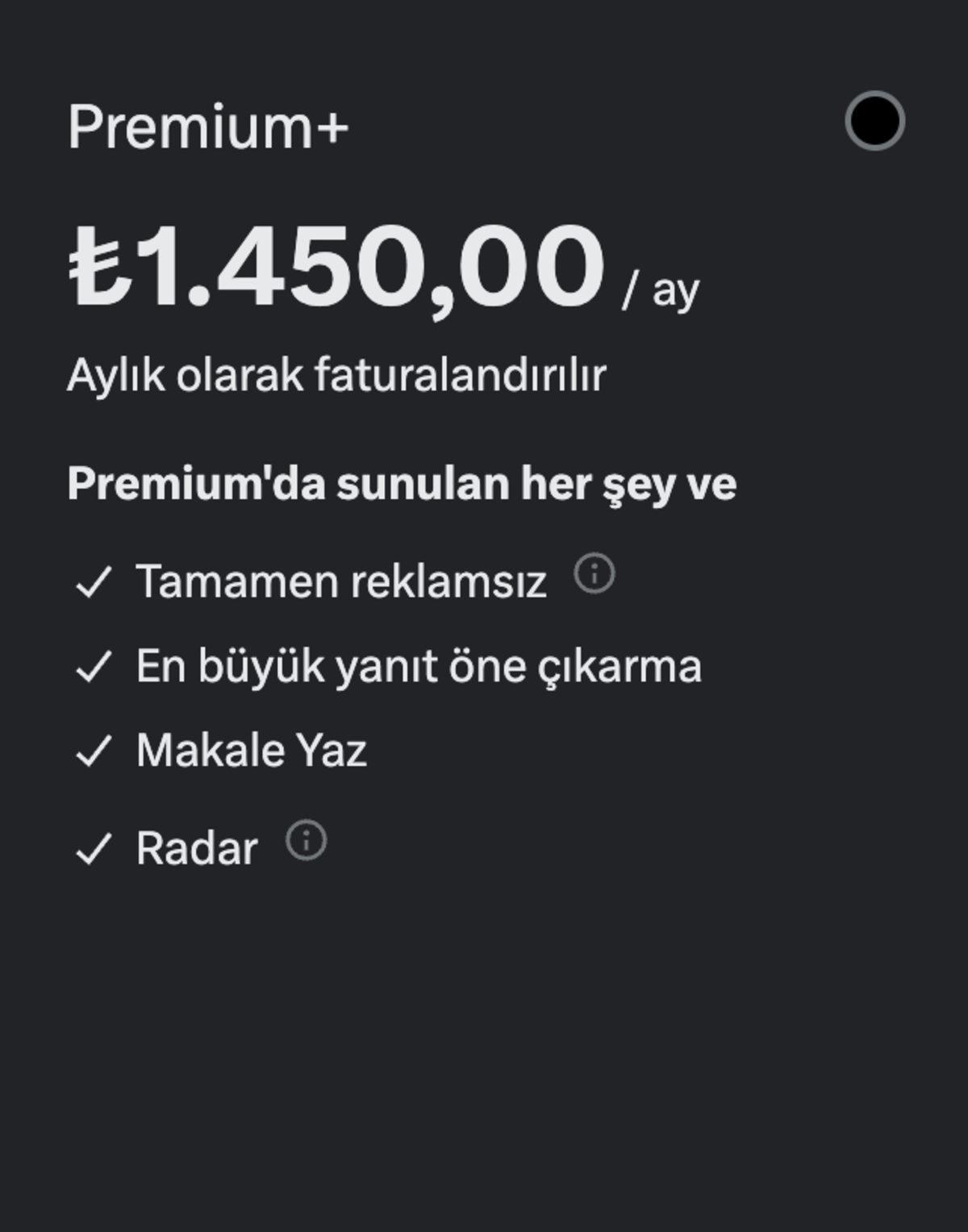Click the Makale Yaz feature link
The width and height of the screenshot is (968, 1232).
[x=250, y=751]
